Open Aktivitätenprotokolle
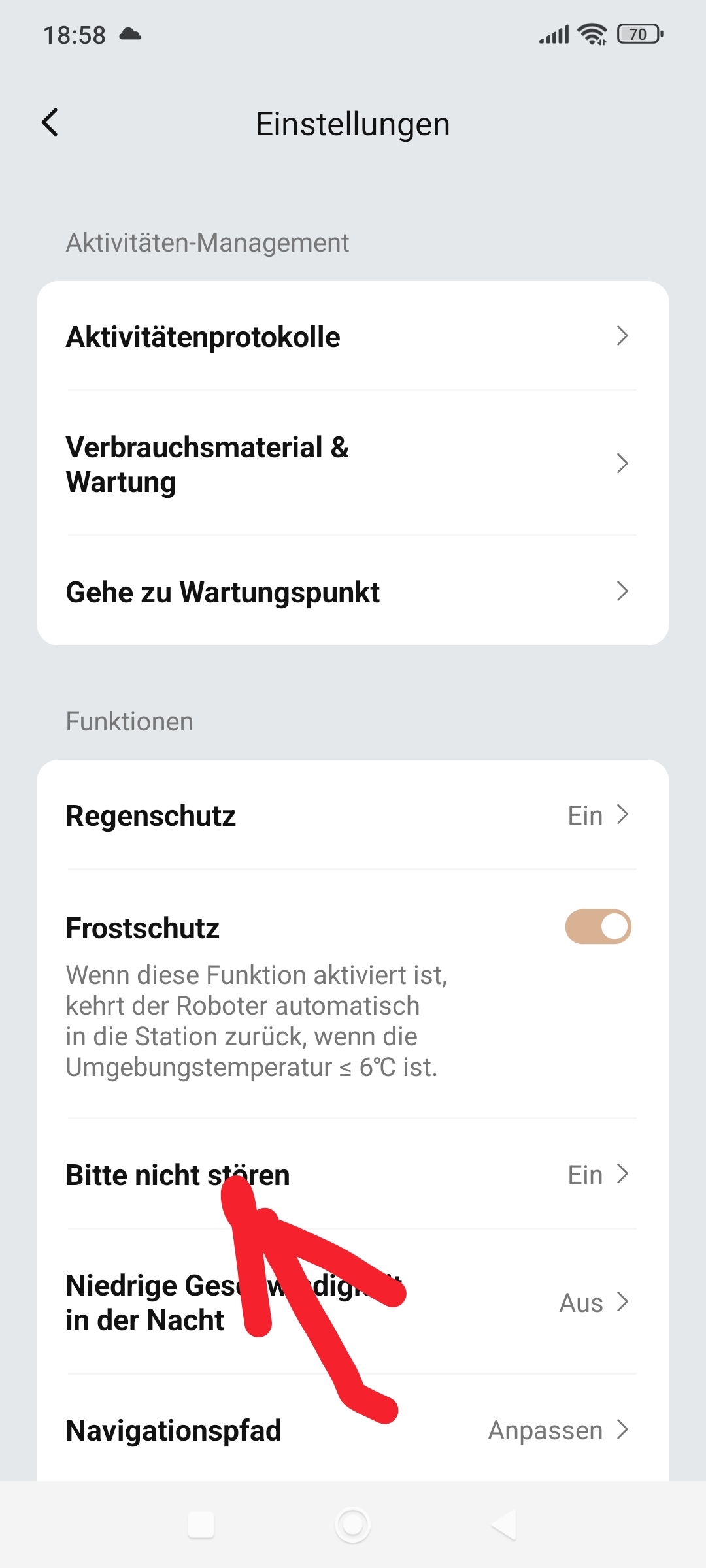 (353, 336)
